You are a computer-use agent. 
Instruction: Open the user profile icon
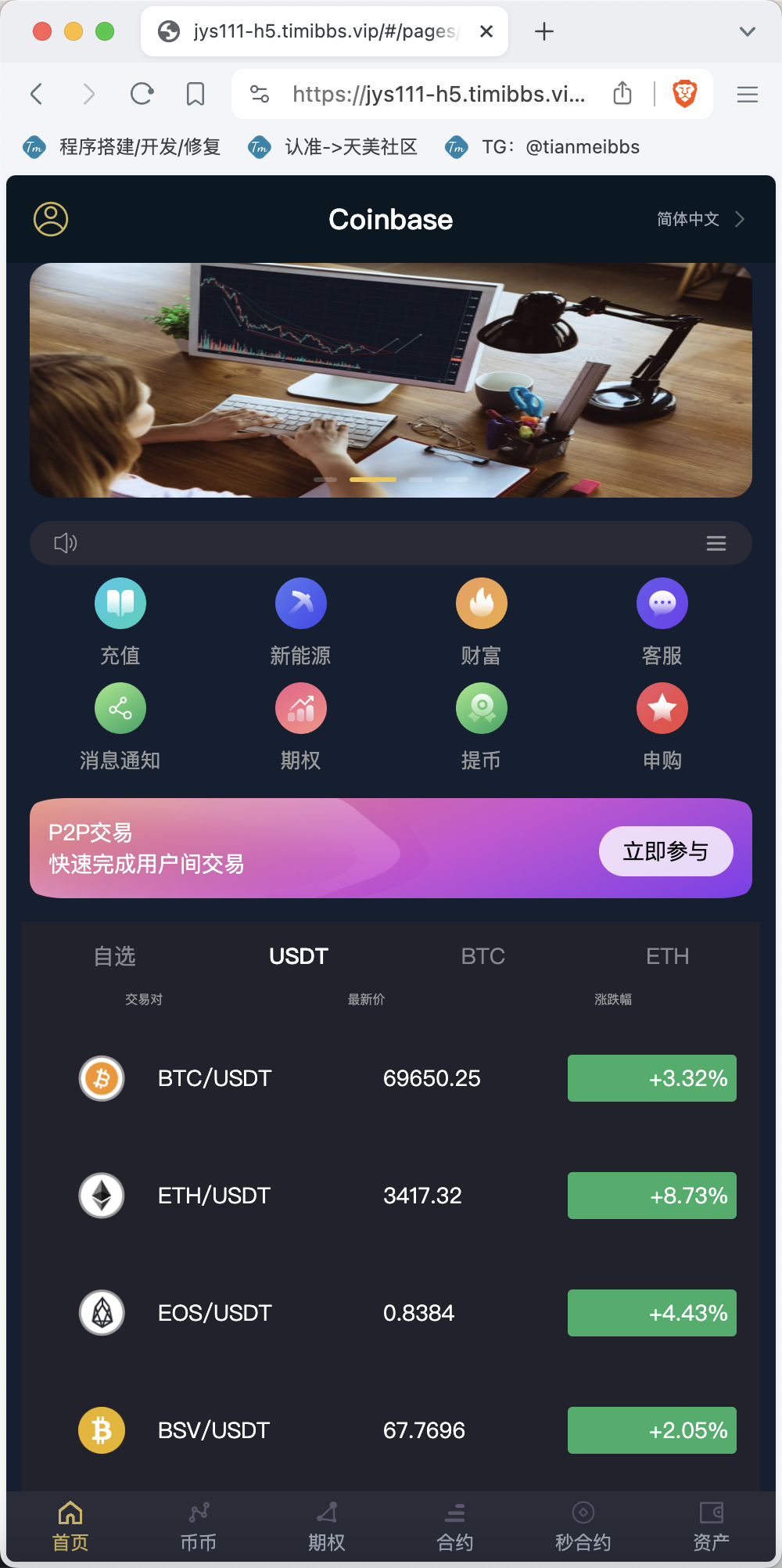click(x=51, y=219)
